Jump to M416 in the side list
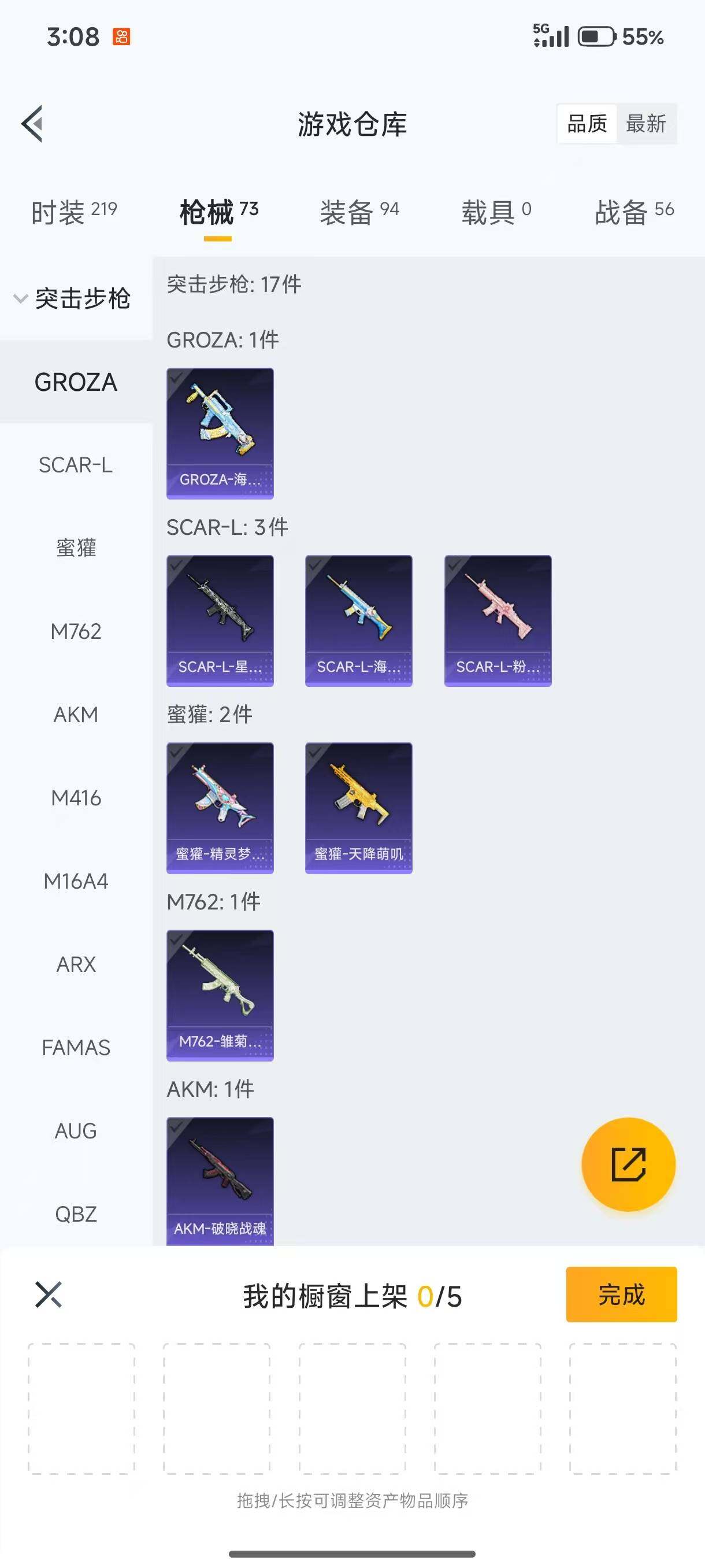The image size is (705, 1568). pos(76,797)
